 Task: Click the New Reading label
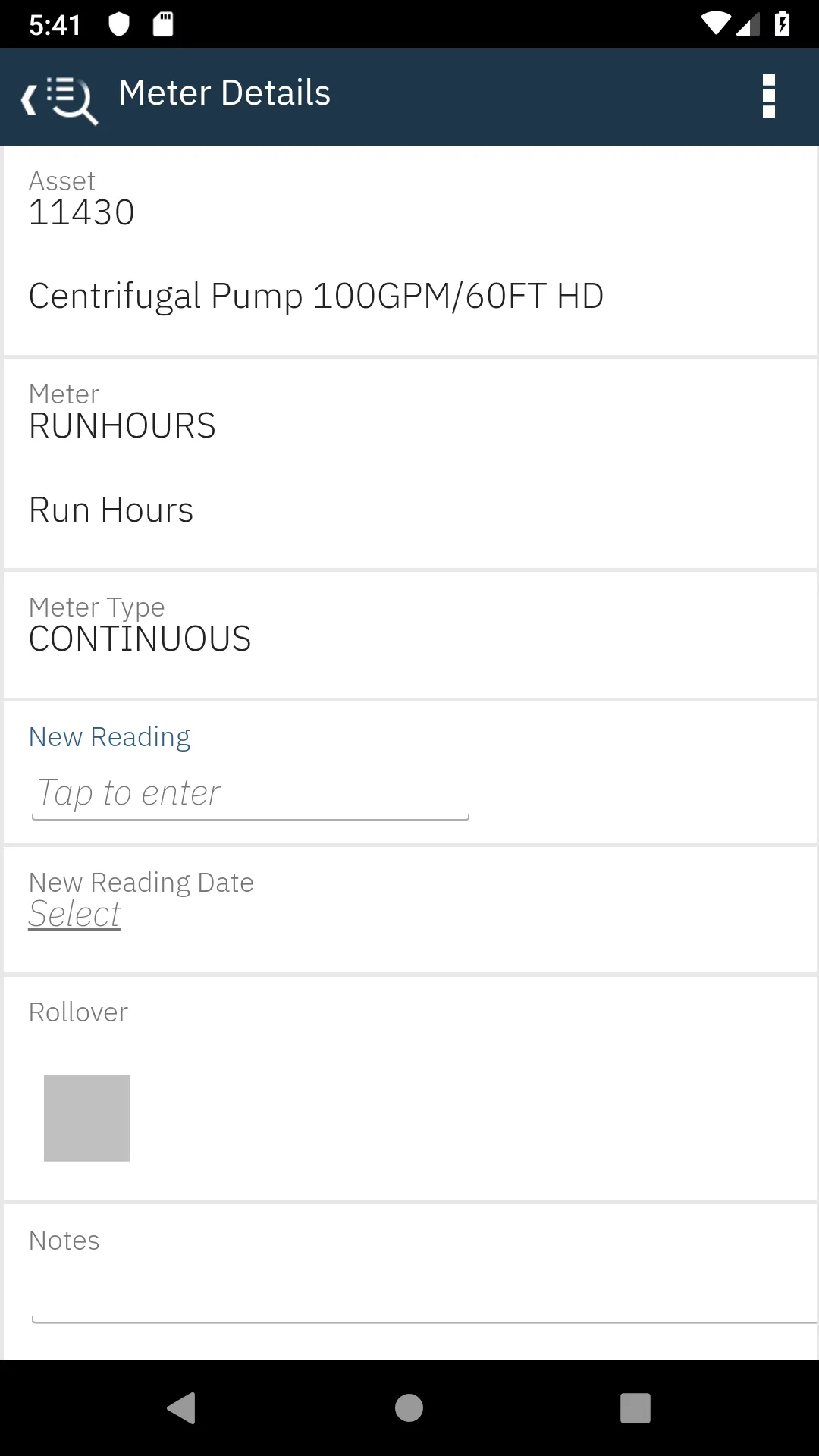click(109, 736)
